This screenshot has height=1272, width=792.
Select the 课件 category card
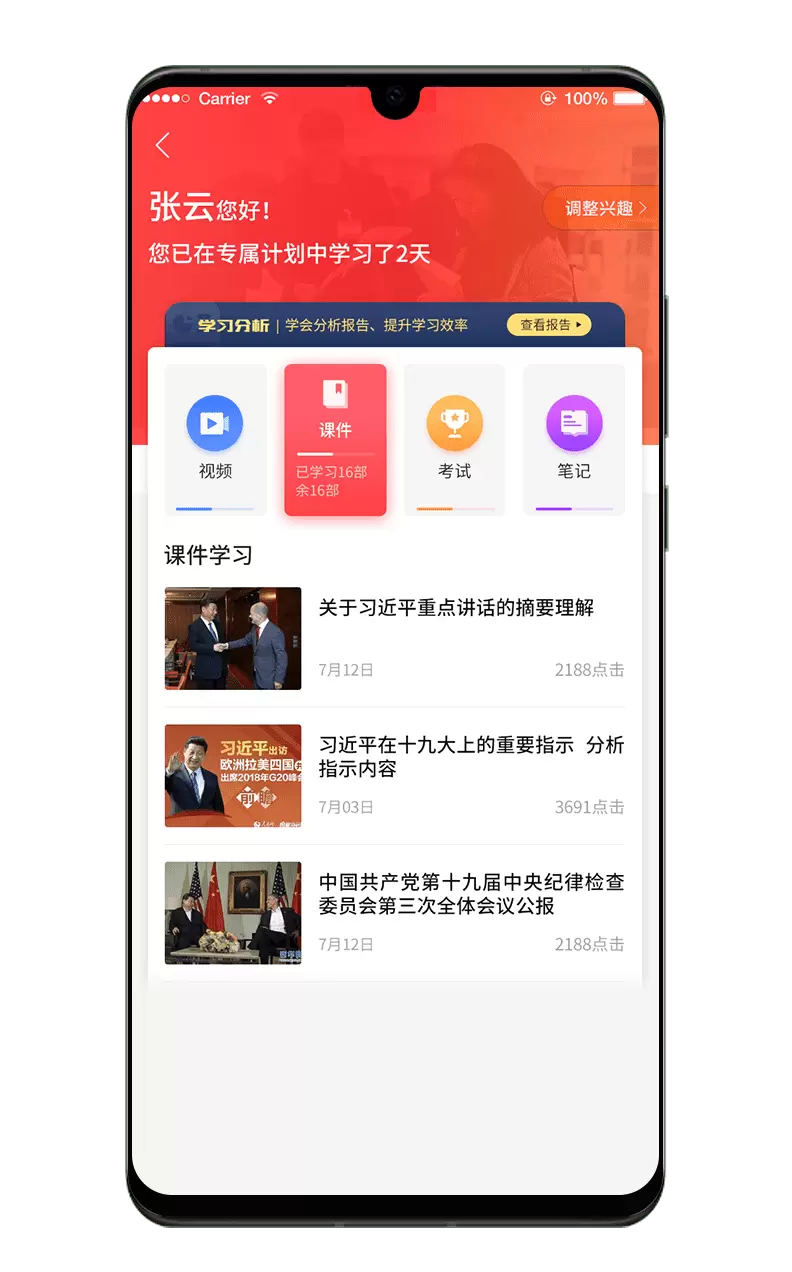click(x=335, y=440)
